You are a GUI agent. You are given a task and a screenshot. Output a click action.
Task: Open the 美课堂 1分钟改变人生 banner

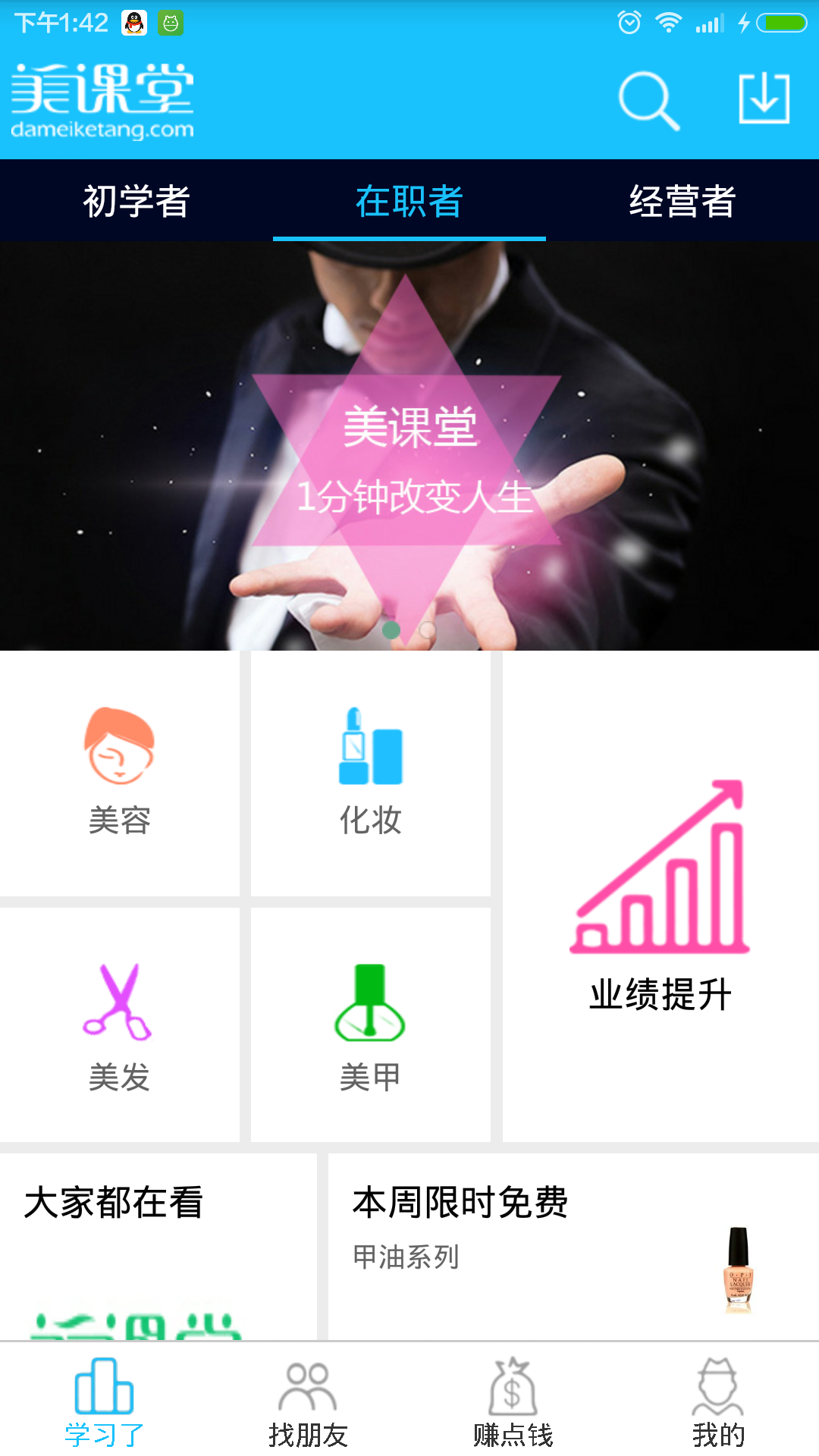(x=409, y=446)
